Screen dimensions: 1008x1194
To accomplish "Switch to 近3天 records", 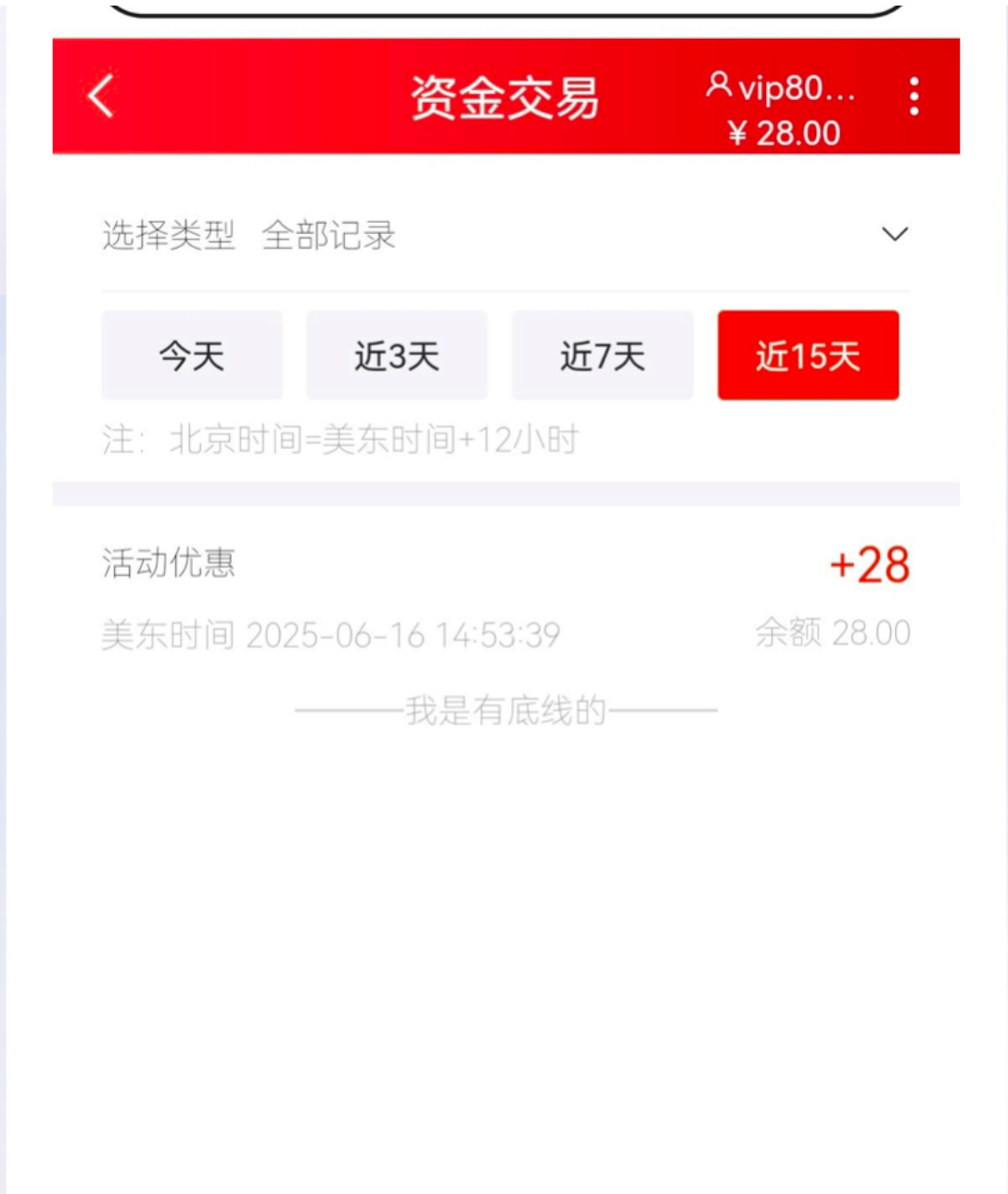I will pyautogui.click(x=397, y=355).
